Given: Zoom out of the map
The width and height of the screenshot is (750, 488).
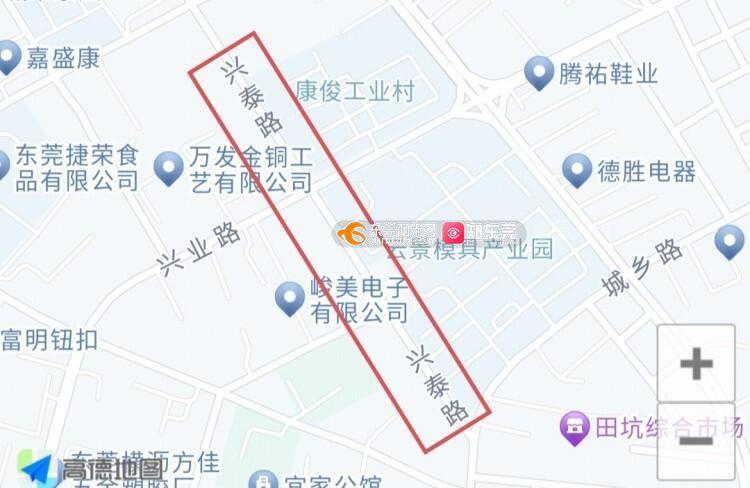Looking at the screenshot, I should click(696, 440).
